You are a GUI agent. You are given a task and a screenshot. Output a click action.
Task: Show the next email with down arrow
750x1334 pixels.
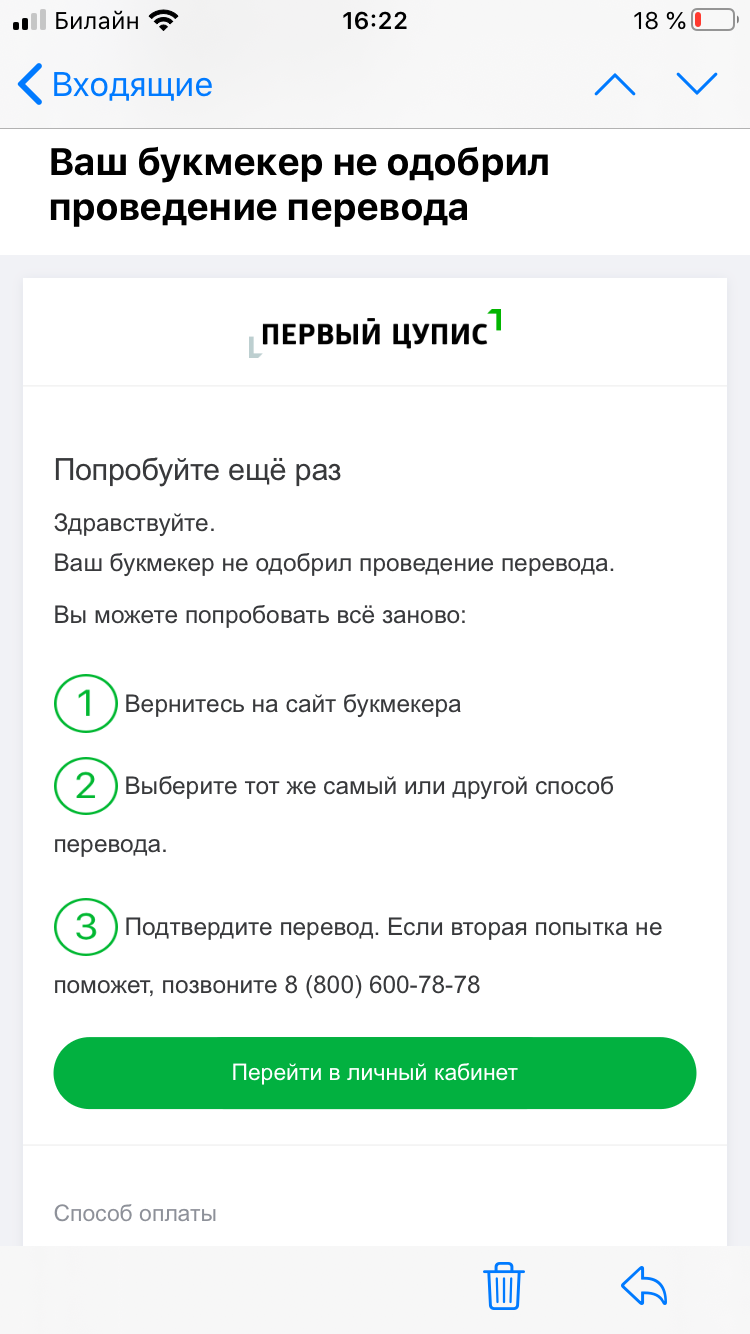[x=697, y=85]
